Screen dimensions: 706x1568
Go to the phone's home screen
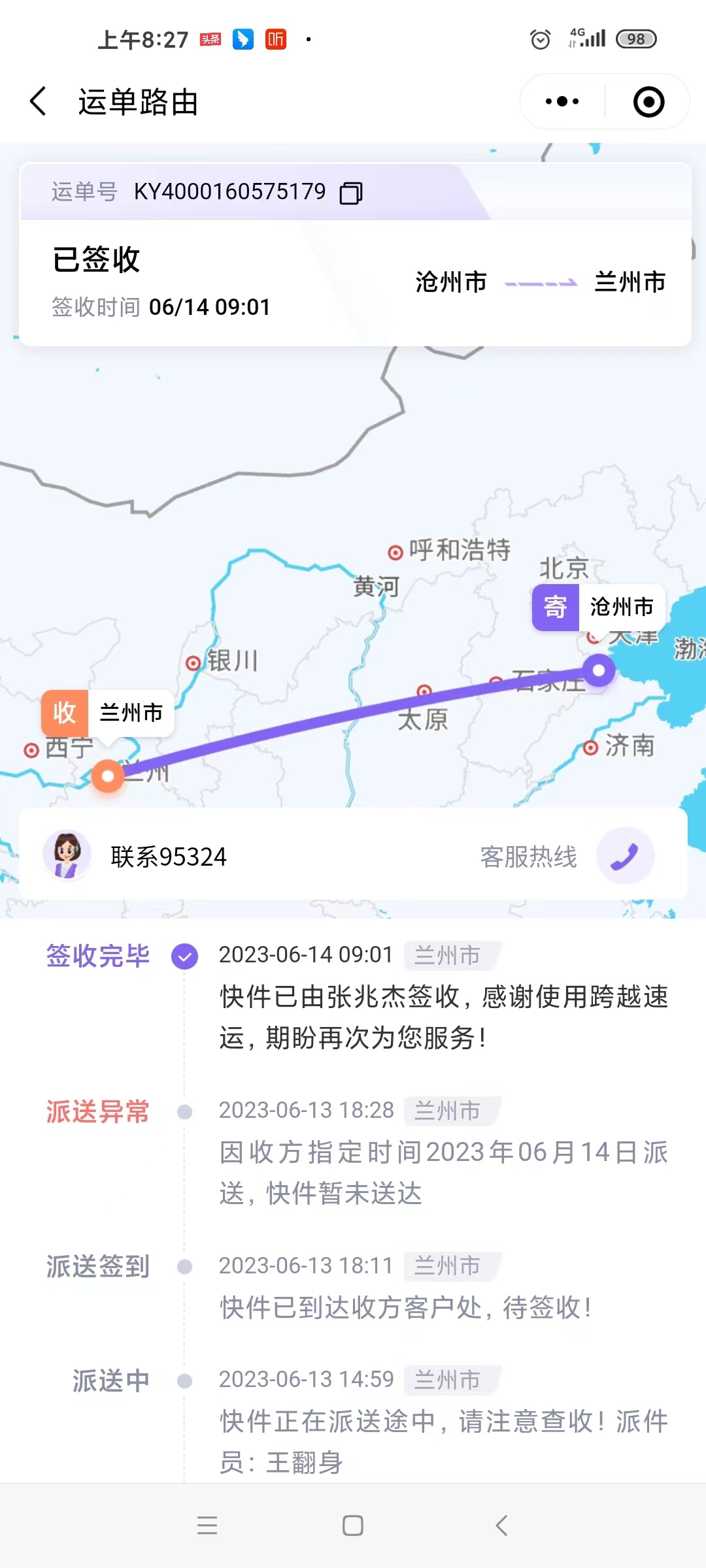pos(353,1525)
